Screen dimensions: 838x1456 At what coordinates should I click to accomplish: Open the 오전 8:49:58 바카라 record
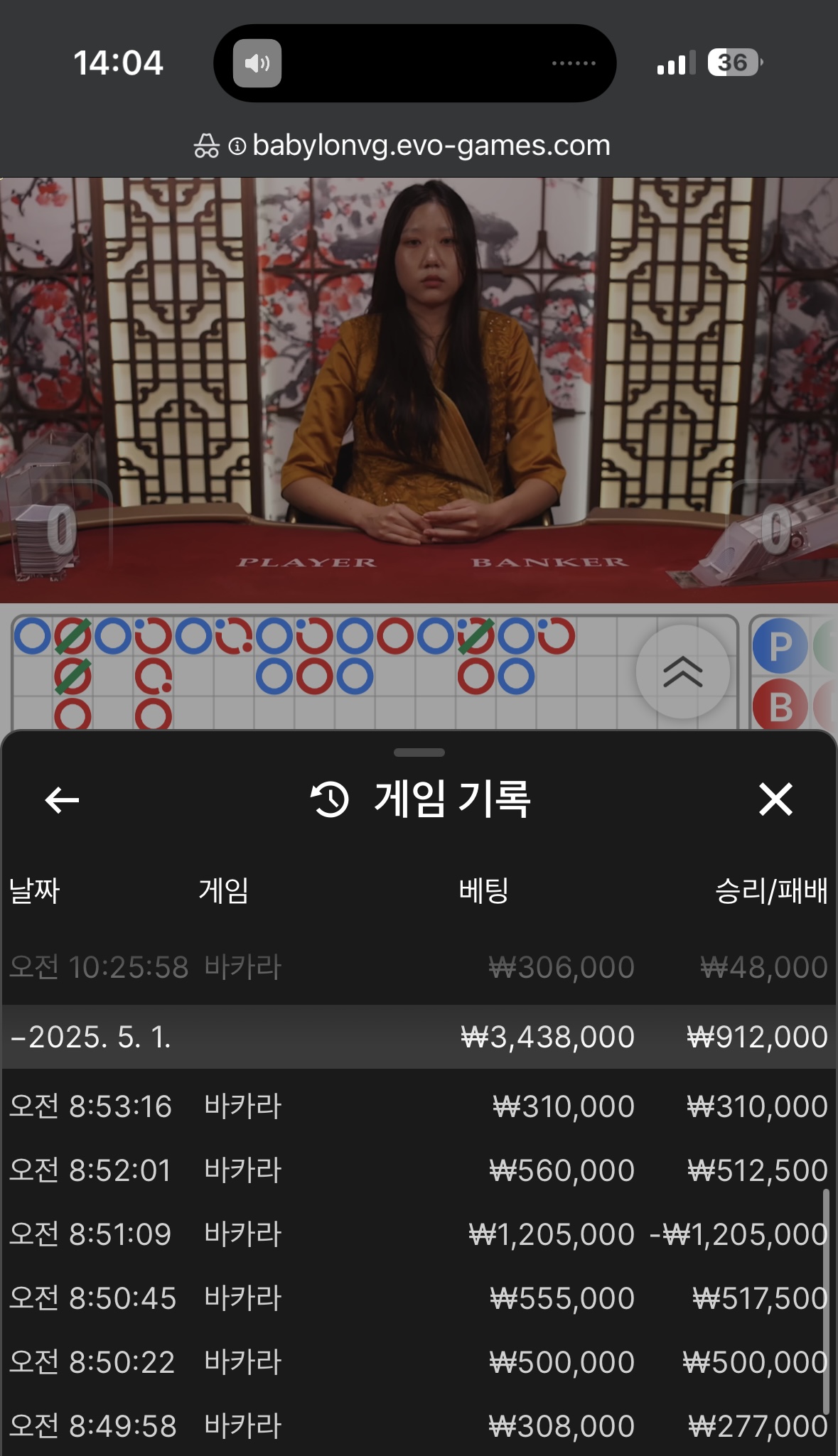click(x=419, y=1426)
